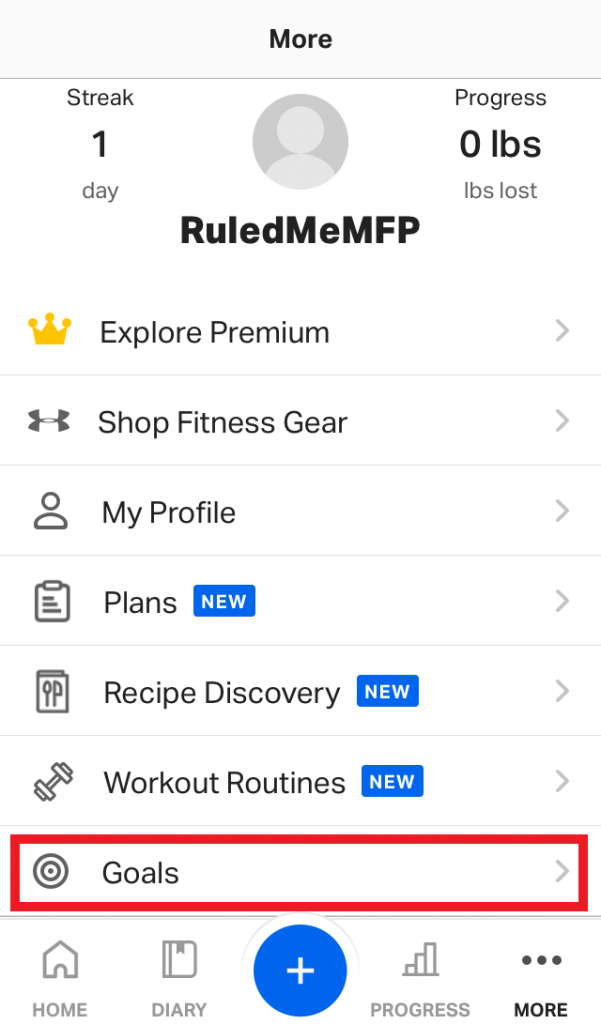Go to My Profile
This screenshot has width=601, height=1024.
pos(300,511)
